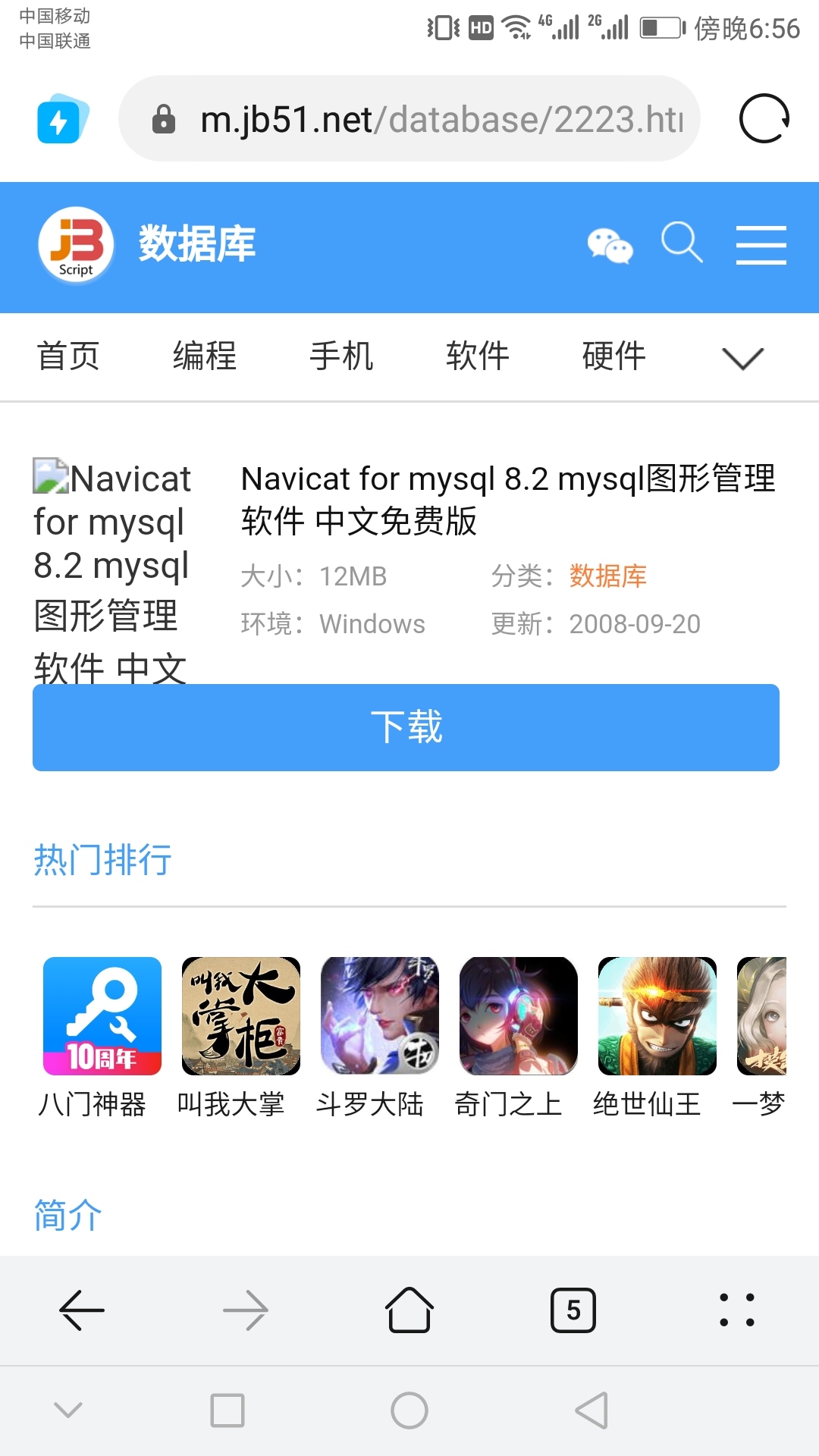Viewport: 819px width, 1456px height.
Task: Switch to the 软件 tab
Action: coord(477,356)
